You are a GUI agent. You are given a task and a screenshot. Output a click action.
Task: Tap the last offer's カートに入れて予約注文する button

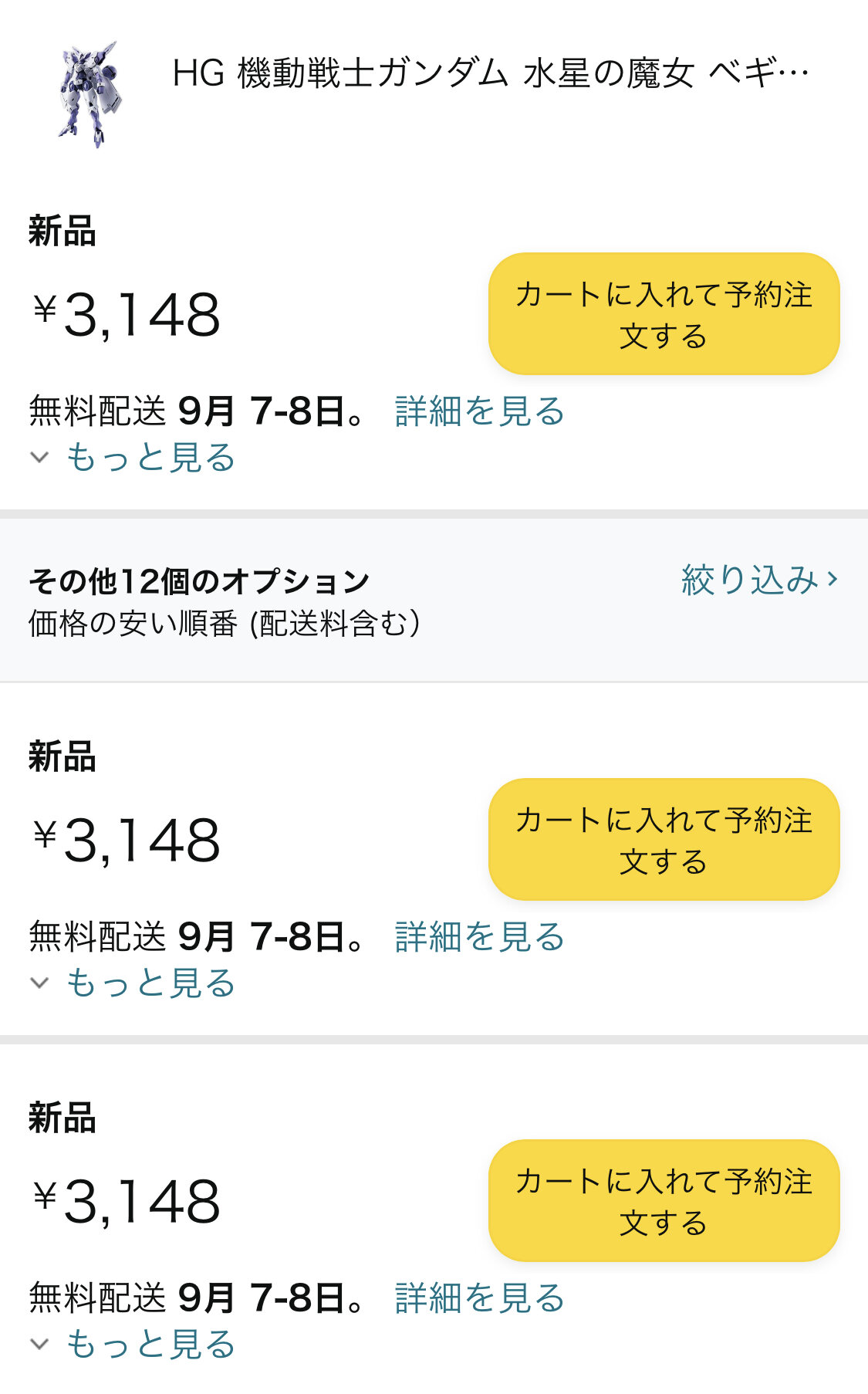click(664, 1201)
